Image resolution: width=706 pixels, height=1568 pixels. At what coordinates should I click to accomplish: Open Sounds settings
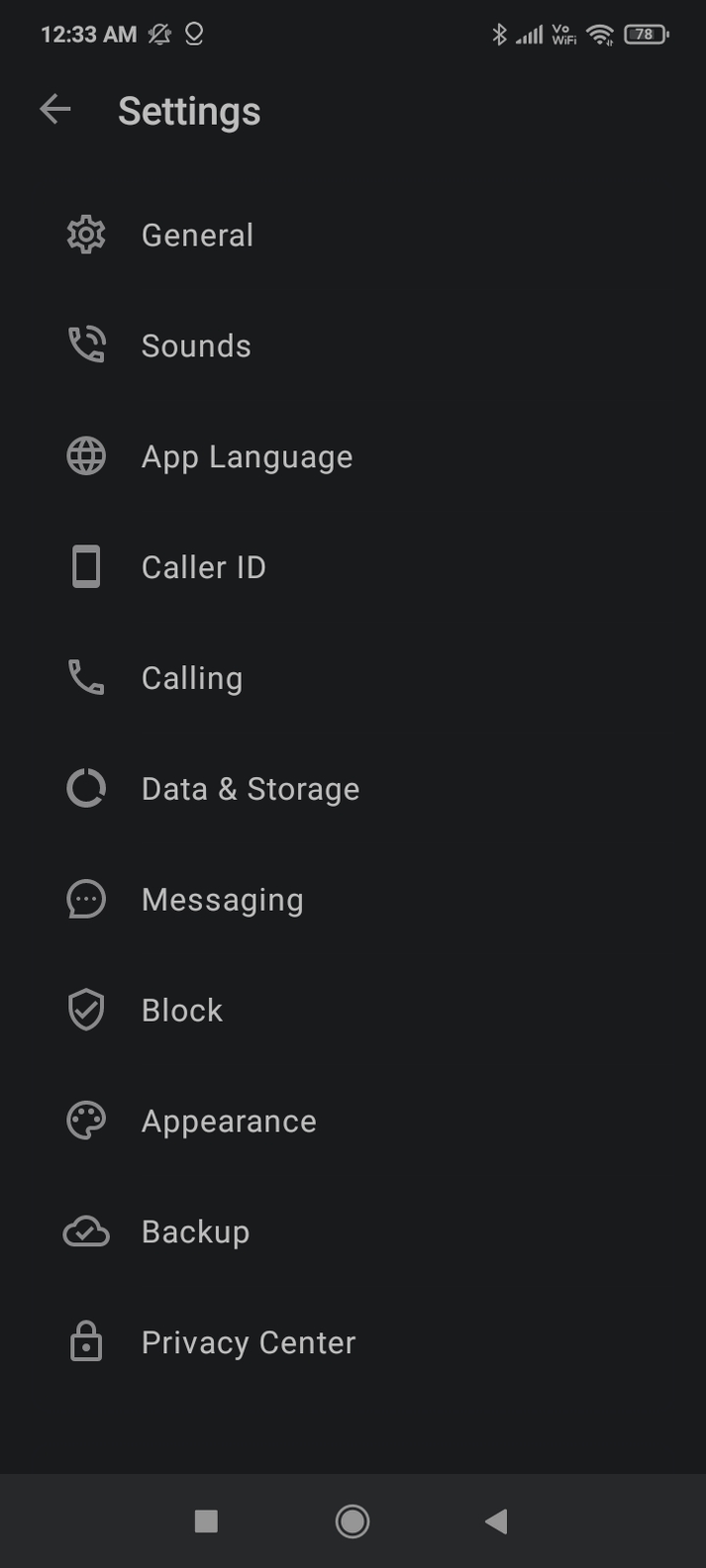tap(353, 346)
